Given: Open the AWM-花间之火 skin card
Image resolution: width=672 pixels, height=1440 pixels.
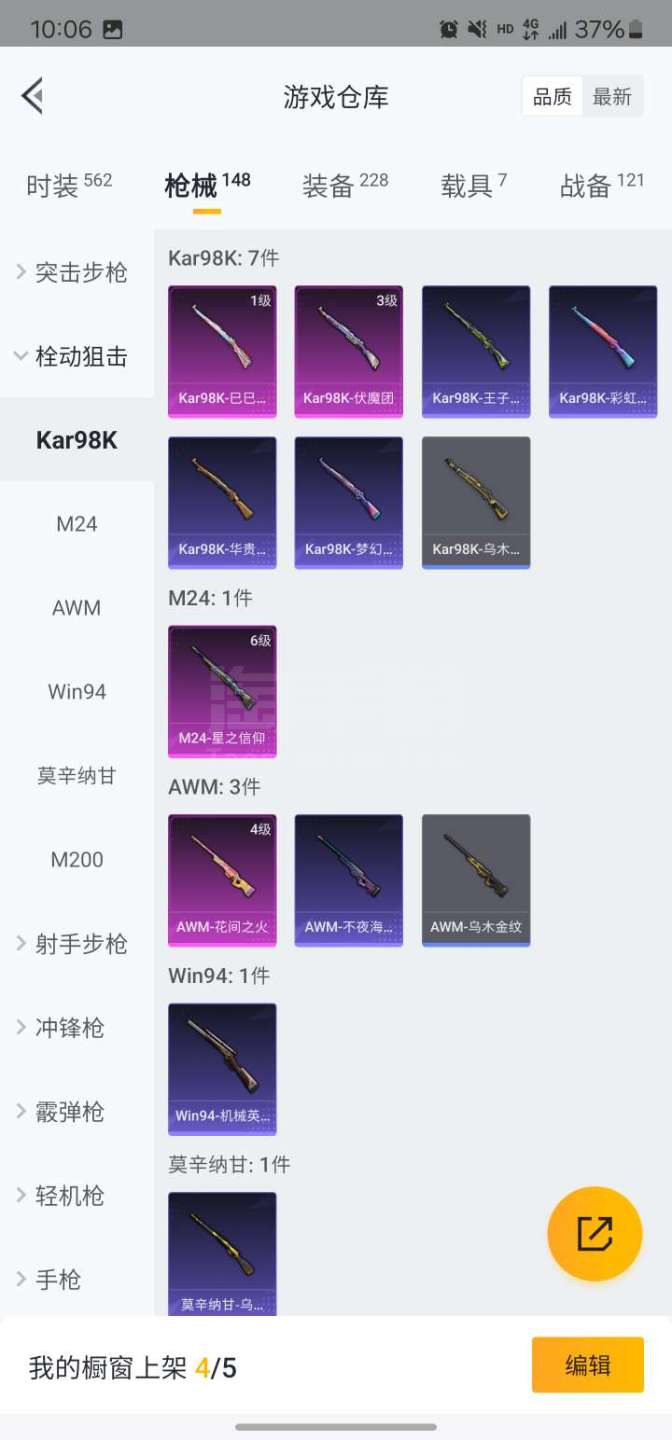Looking at the screenshot, I should pos(222,880).
